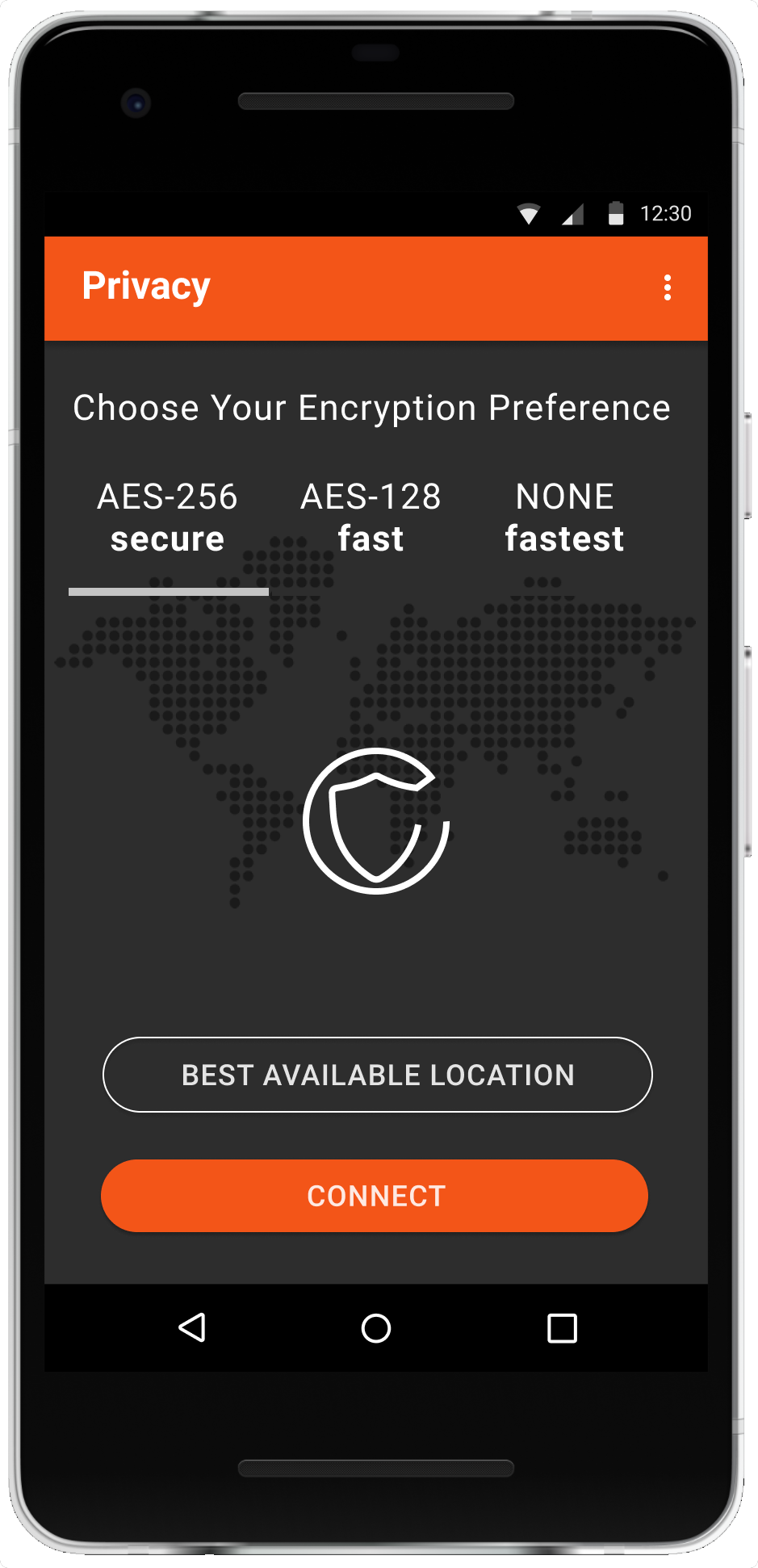This screenshot has height=1568, width=758.
Task: Open the Best Available Location selector
Action: tap(377, 1075)
